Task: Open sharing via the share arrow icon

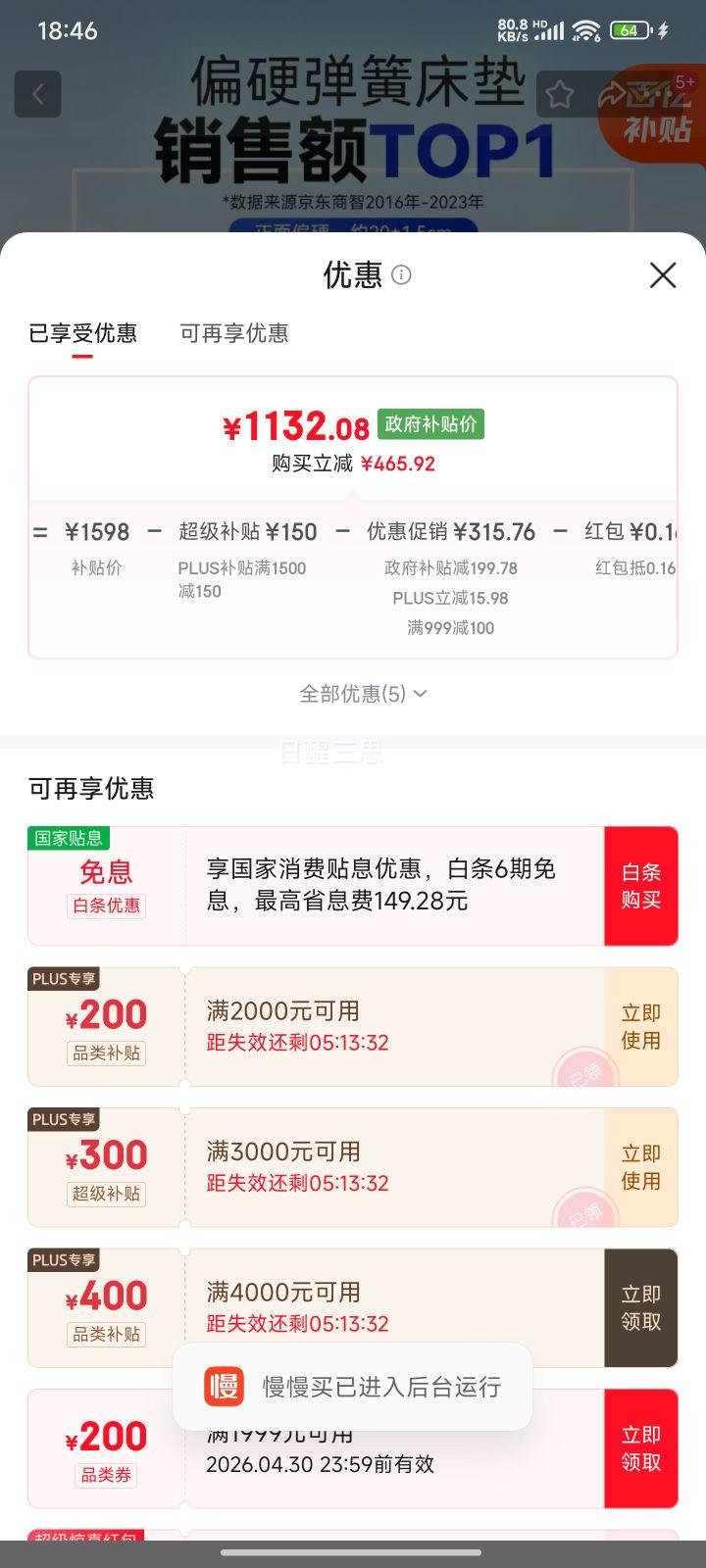Action: pyautogui.click(x=608, y=94)
